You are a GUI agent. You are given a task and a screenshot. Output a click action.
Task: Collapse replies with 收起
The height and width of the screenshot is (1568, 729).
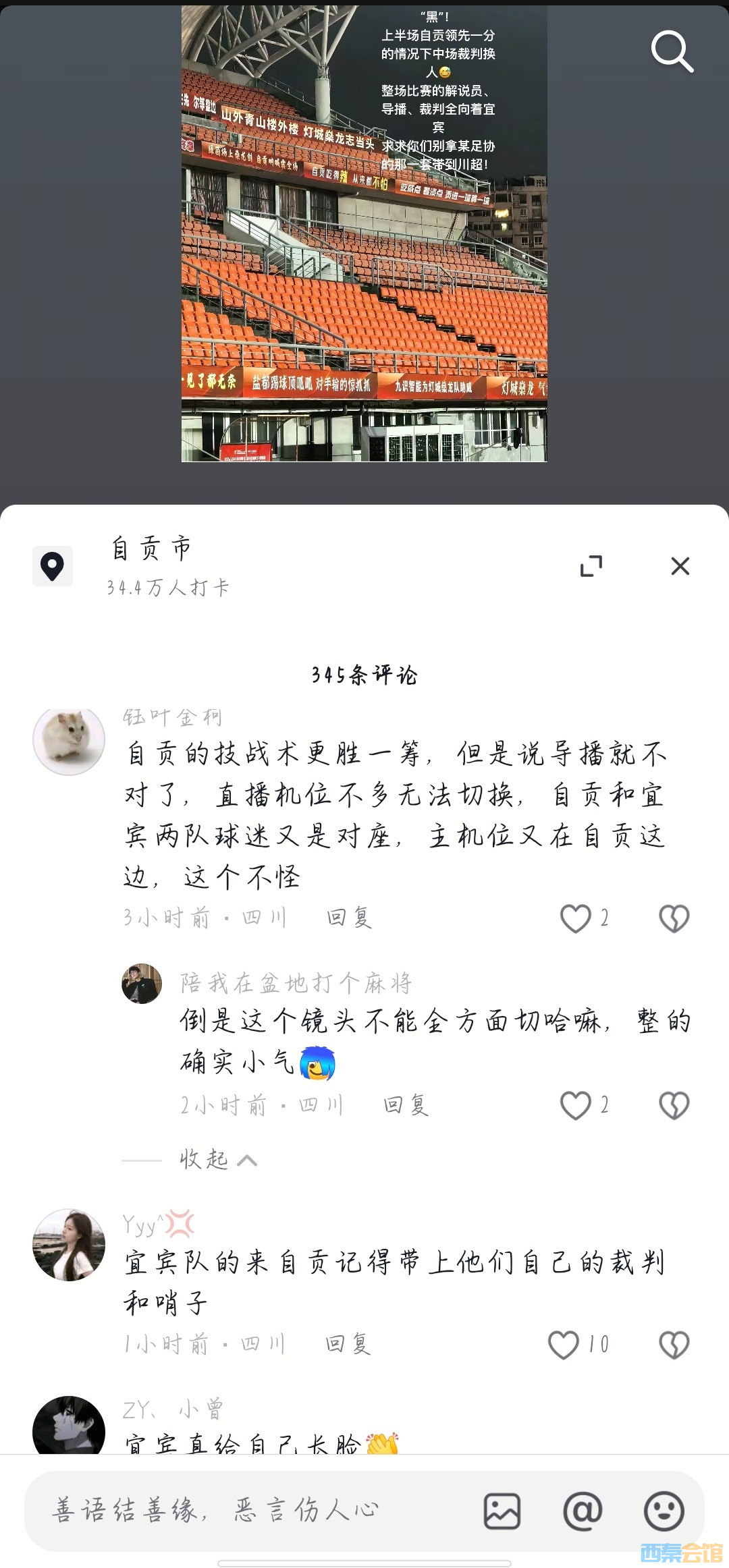pyautogui.click(x=217, y=1160)
